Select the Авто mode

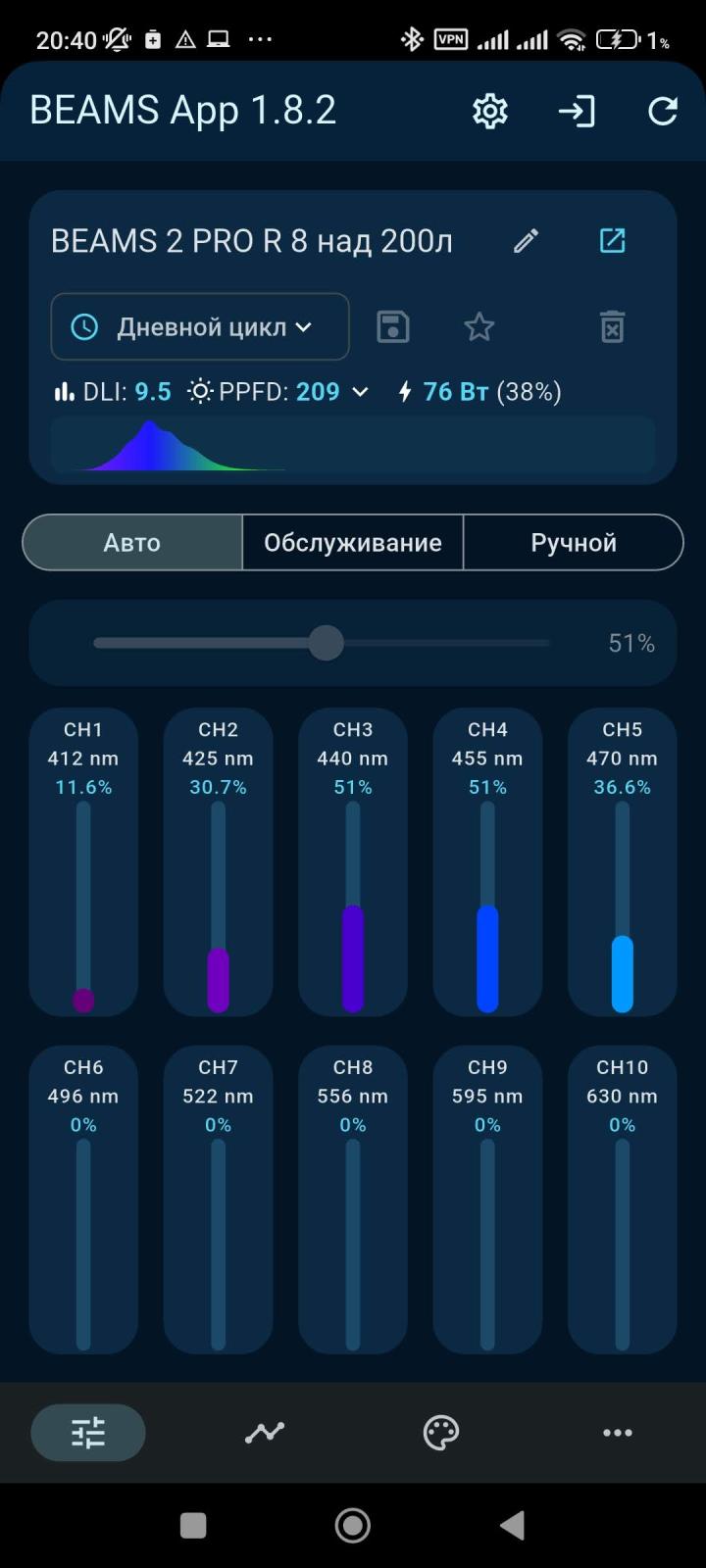point(132,542)
